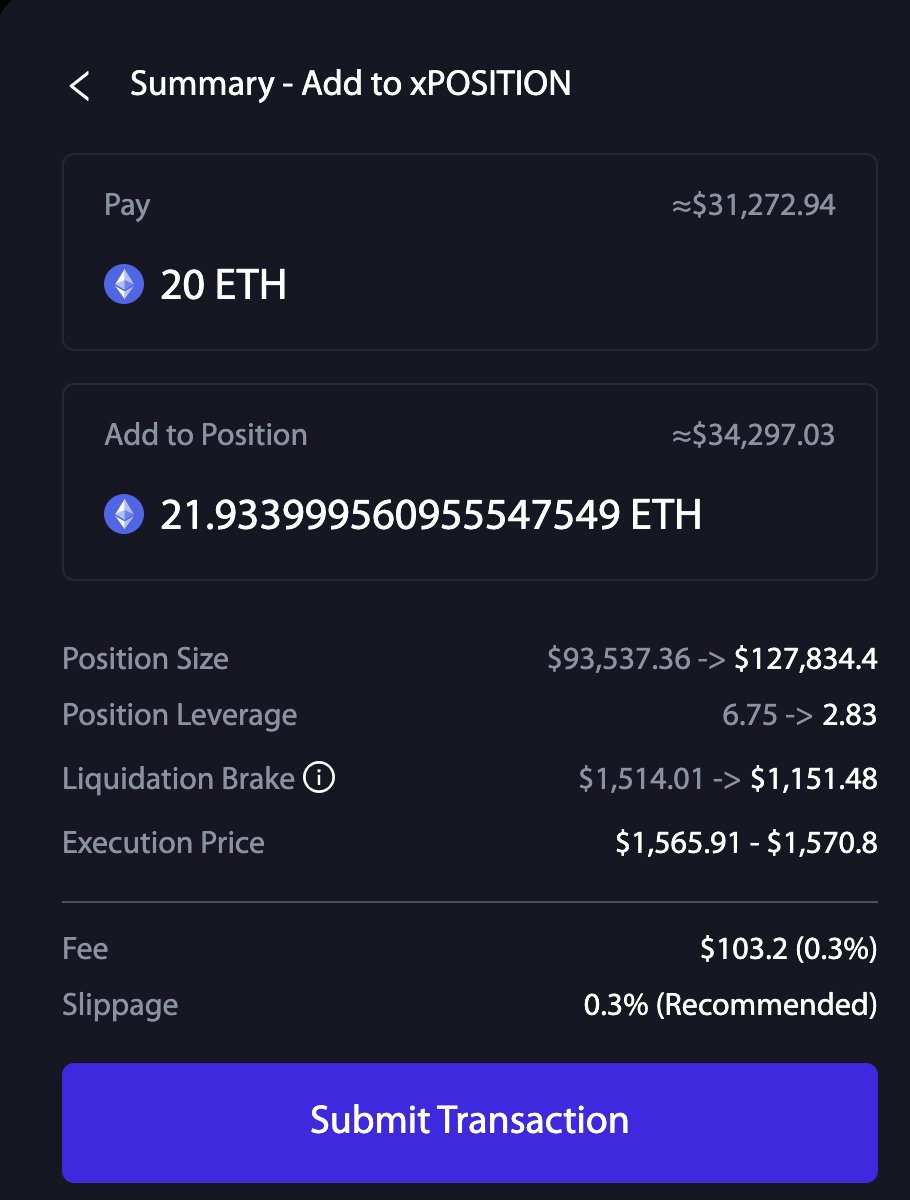Go back from the Summary screen

pyautogui.click(x=80, y=86)
